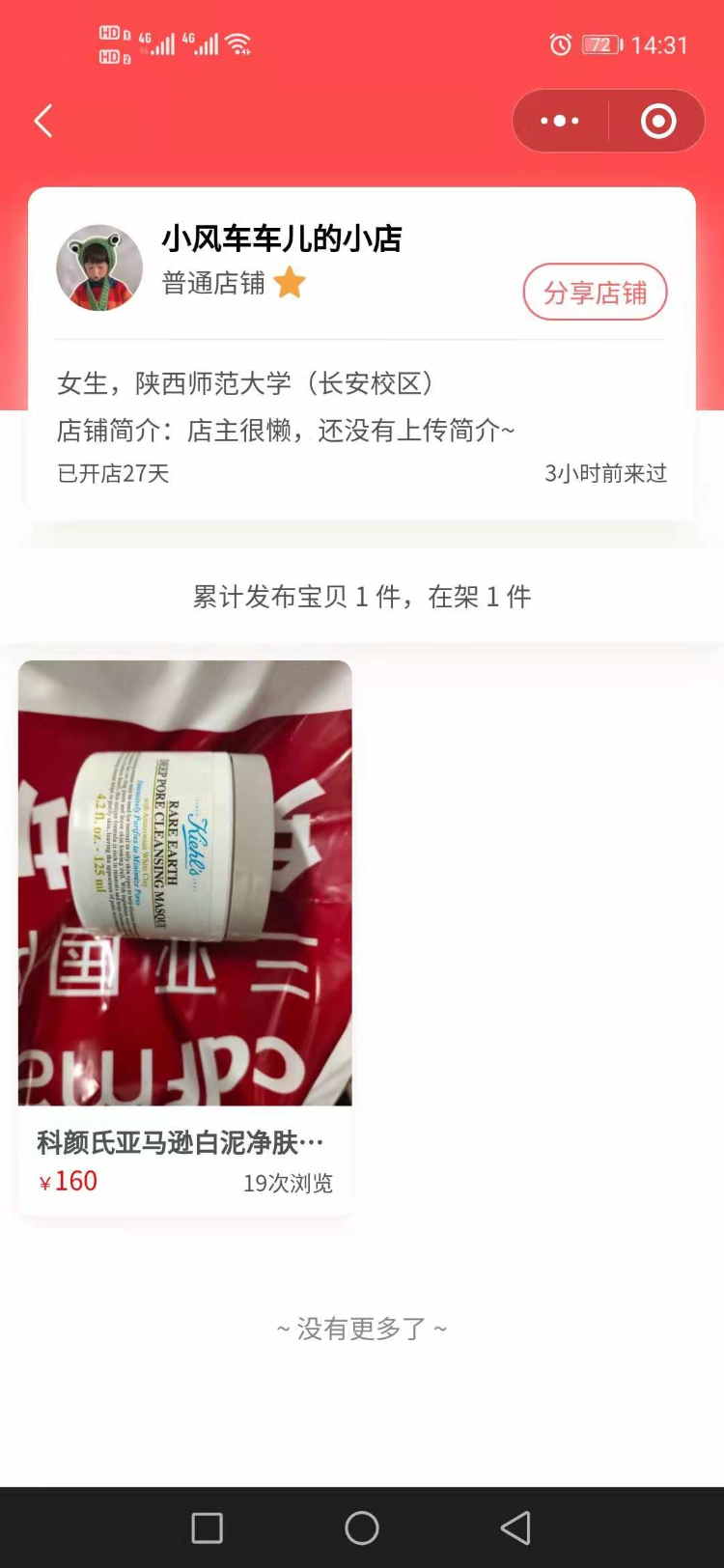Close the mini program with the circle icon
Viewport: 724px width, 1568px height.
[658, 122]
